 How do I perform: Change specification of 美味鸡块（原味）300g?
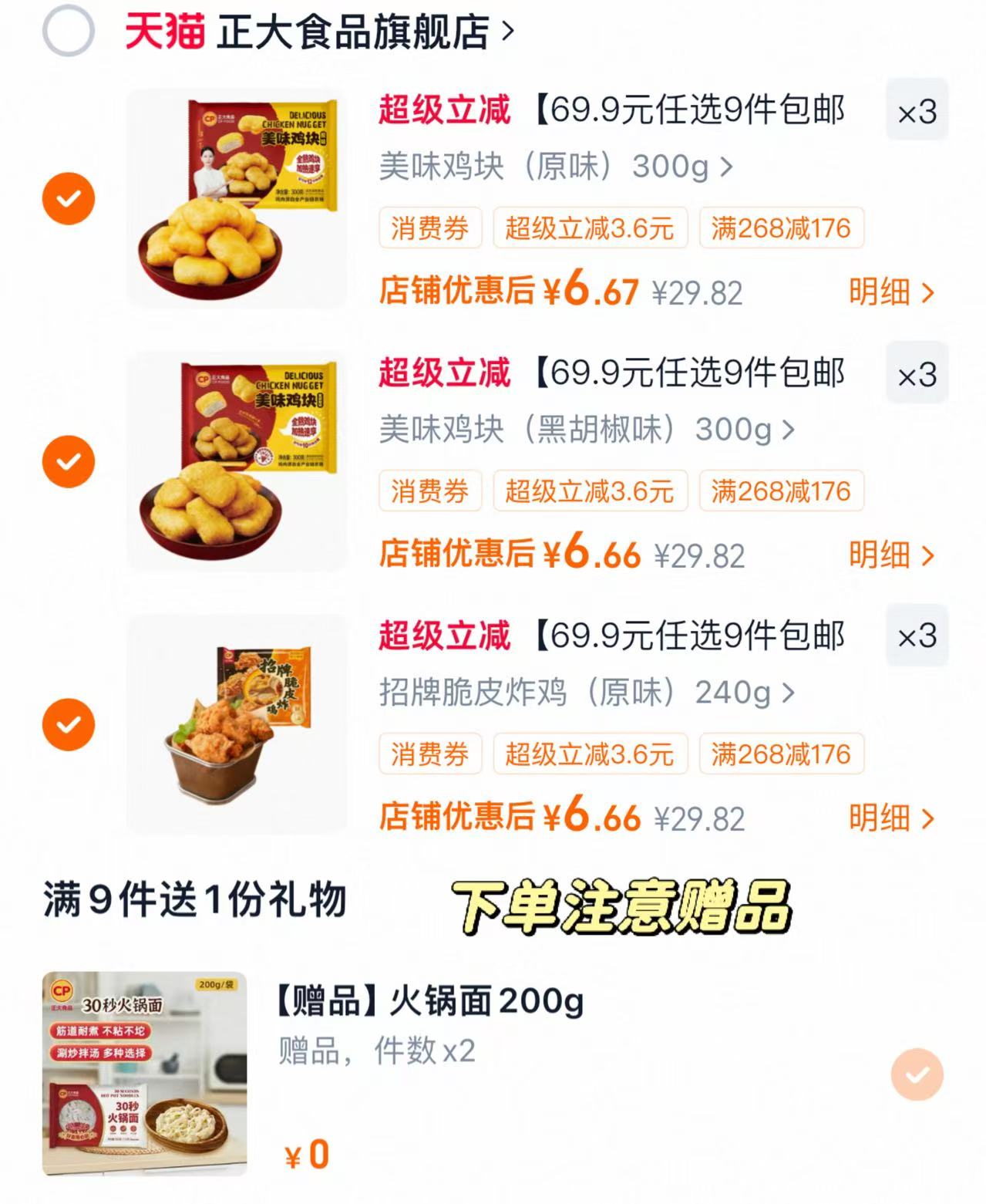click(556, 167)
